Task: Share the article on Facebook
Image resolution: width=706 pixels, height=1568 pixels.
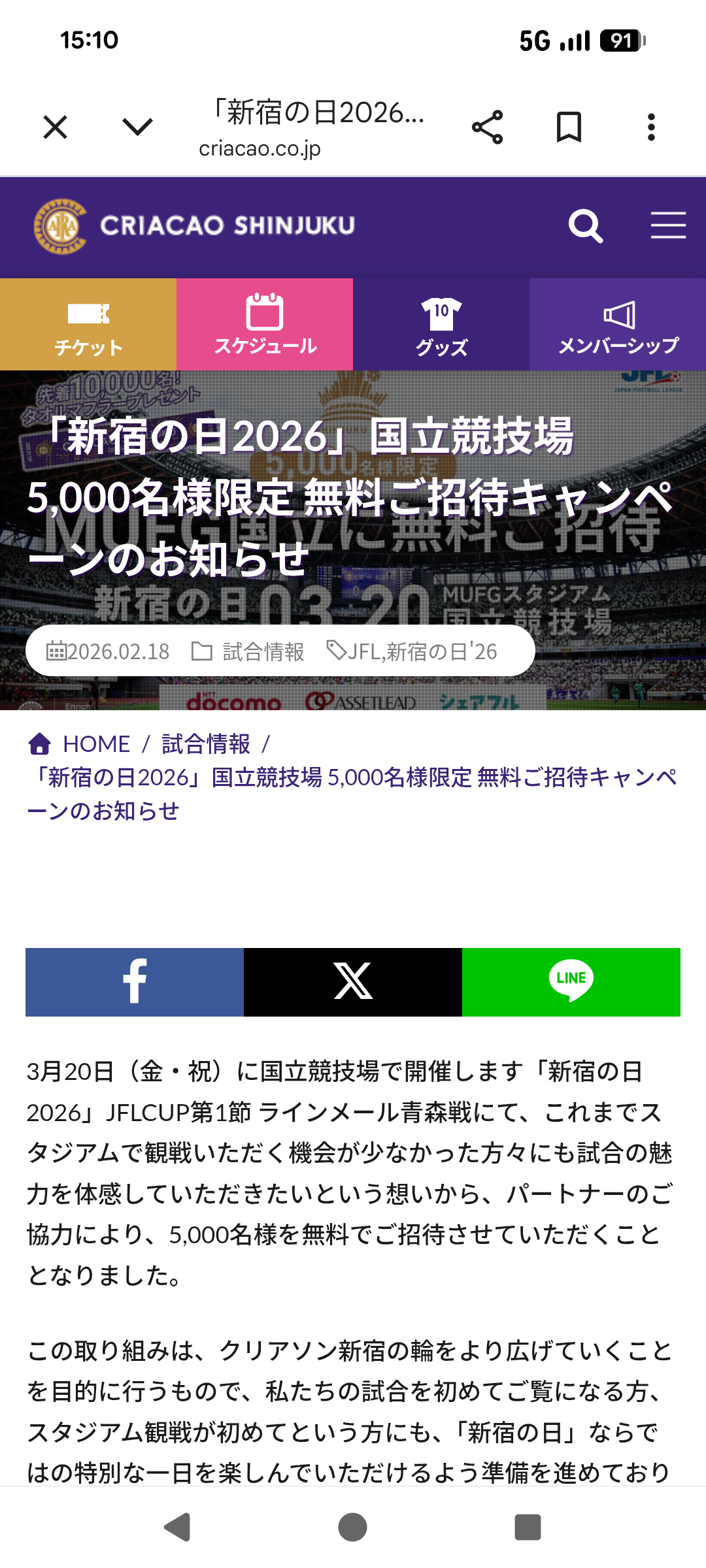Action: click(135, 982)
